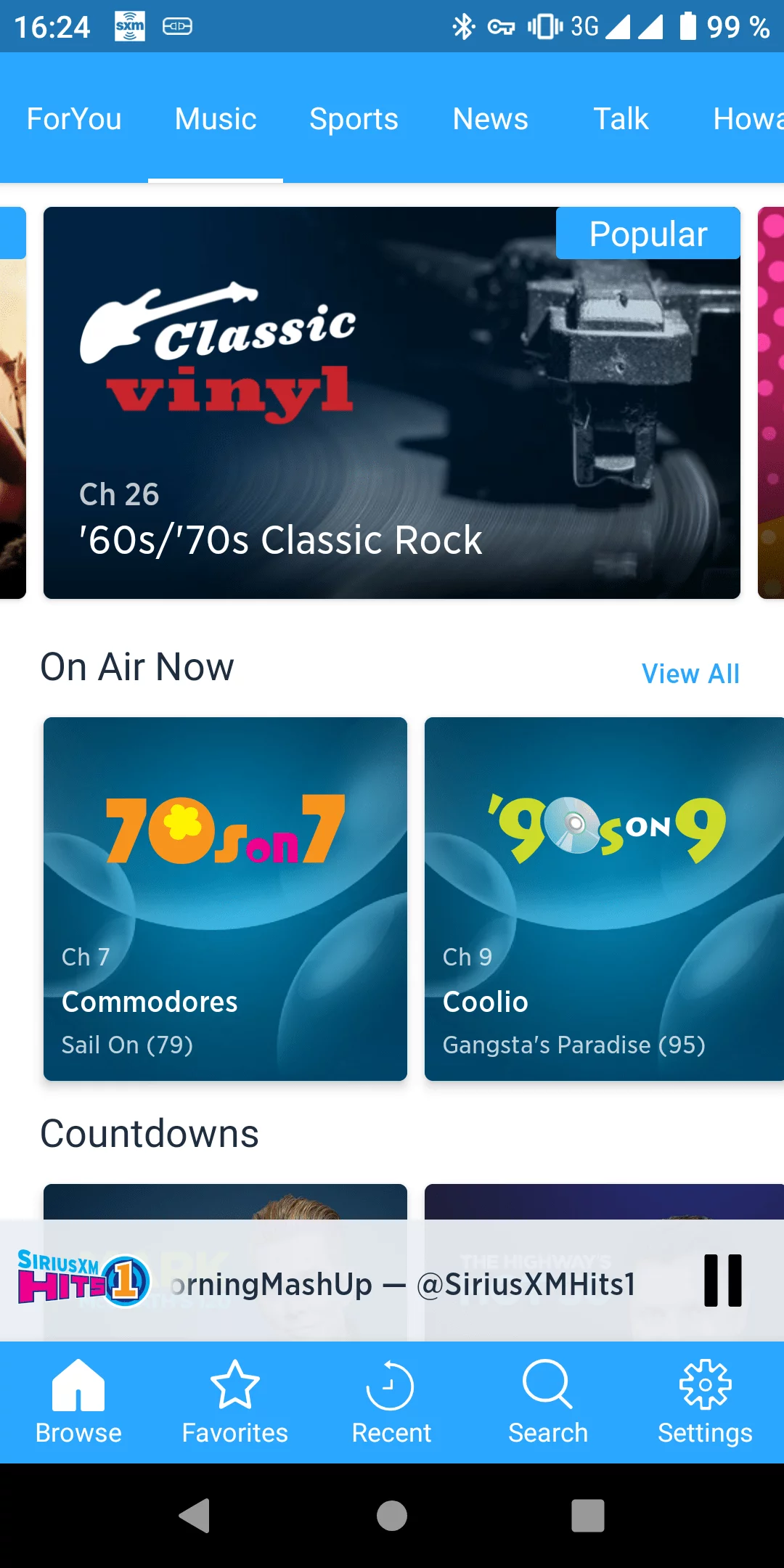Open Settings from bottom navigation
Image resolution: width=784 pixels, height=1568 pixels.
(704, 1402)
